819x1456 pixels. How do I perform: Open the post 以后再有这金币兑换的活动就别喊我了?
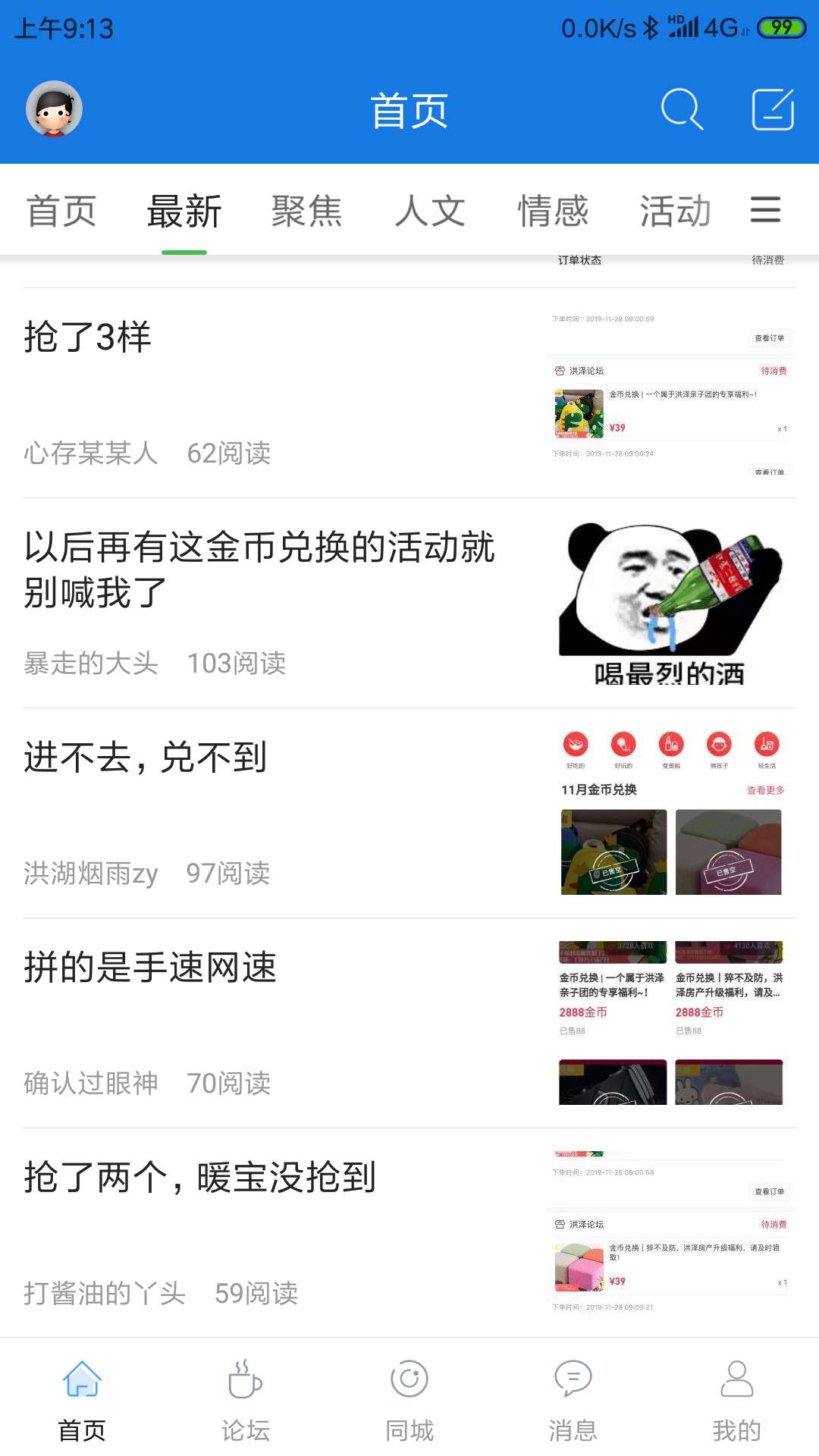pos(409,603)
